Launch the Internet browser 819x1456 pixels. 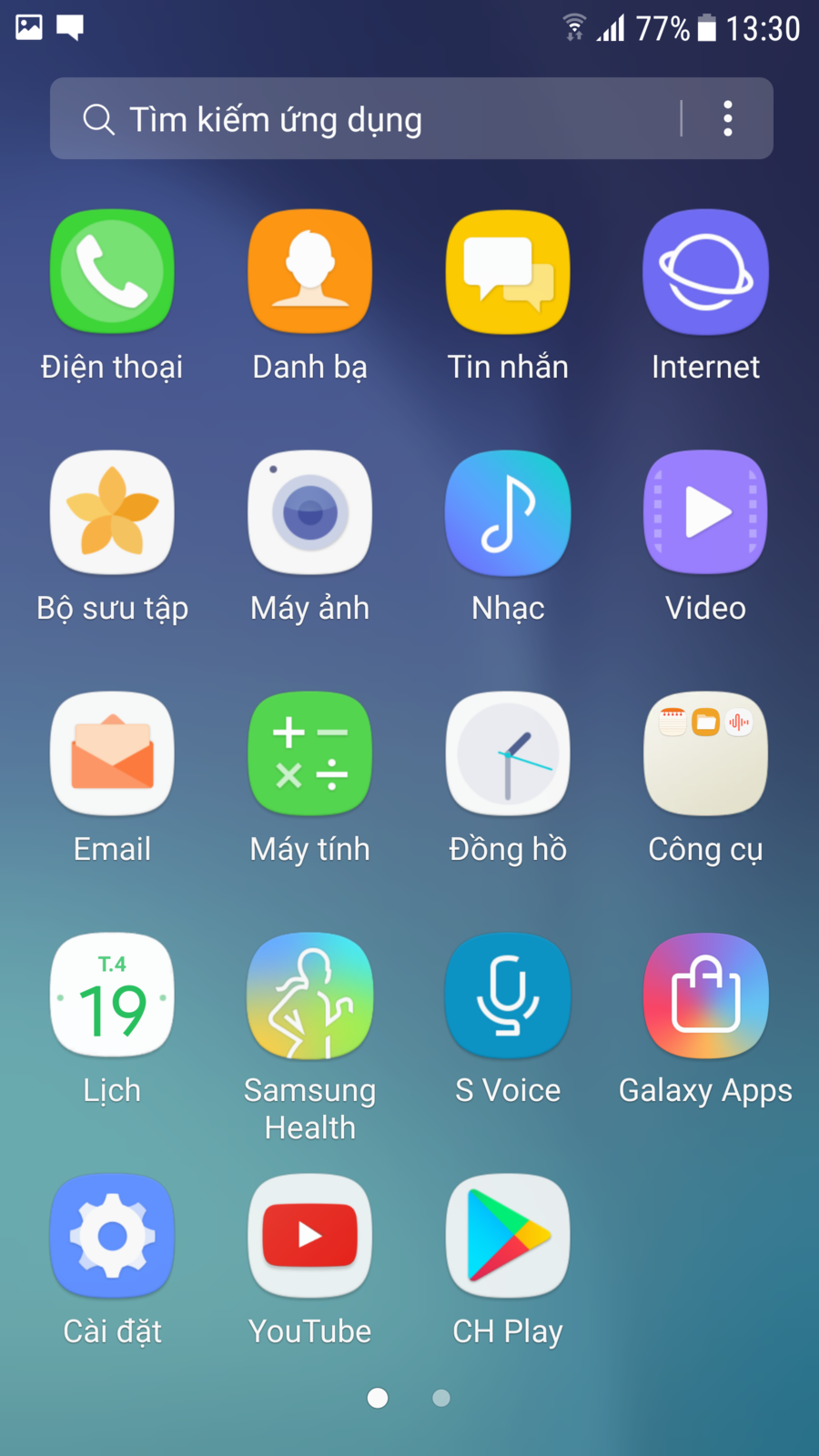(705, 272)
